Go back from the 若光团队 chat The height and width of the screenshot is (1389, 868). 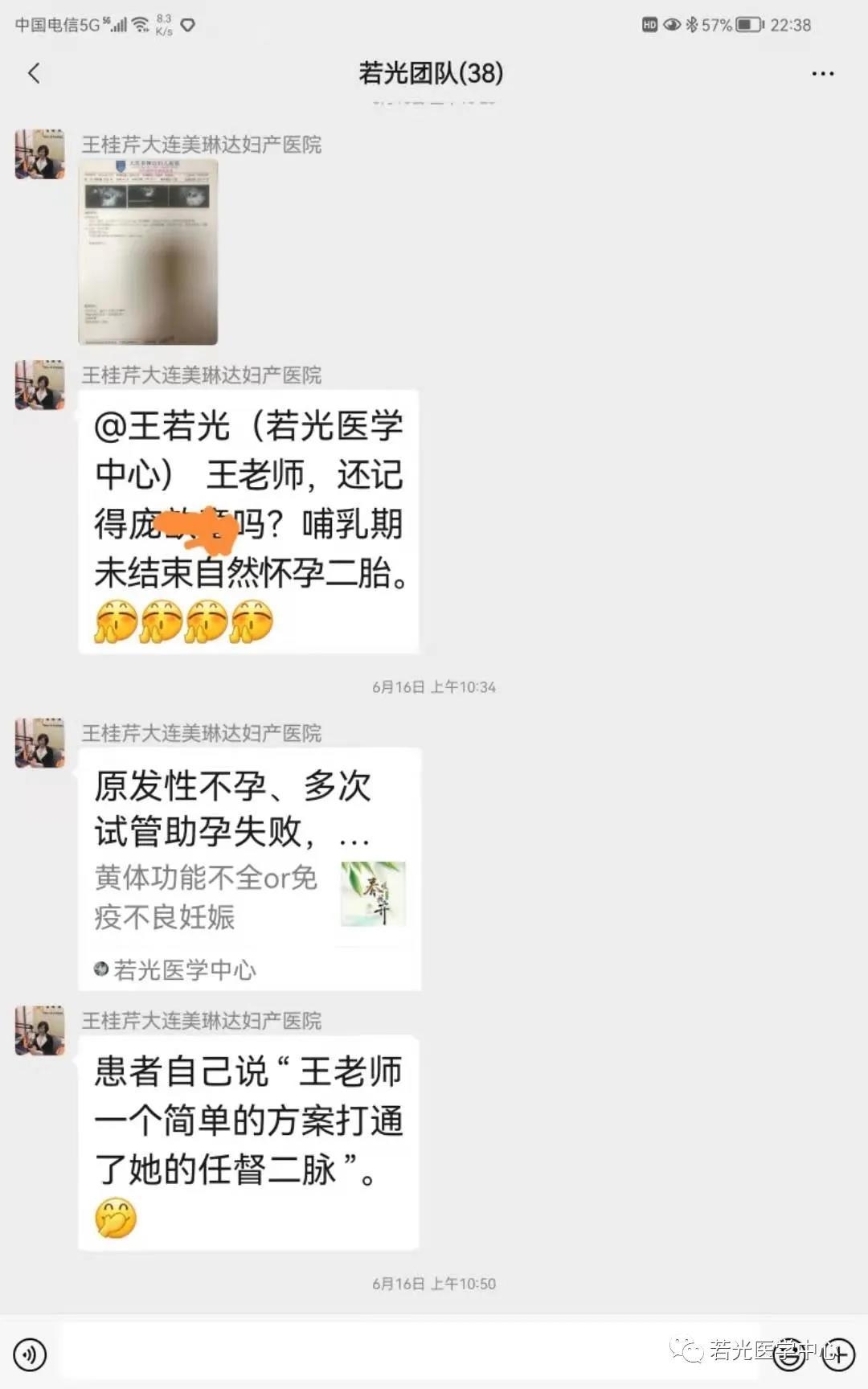(x=34, y=73)
